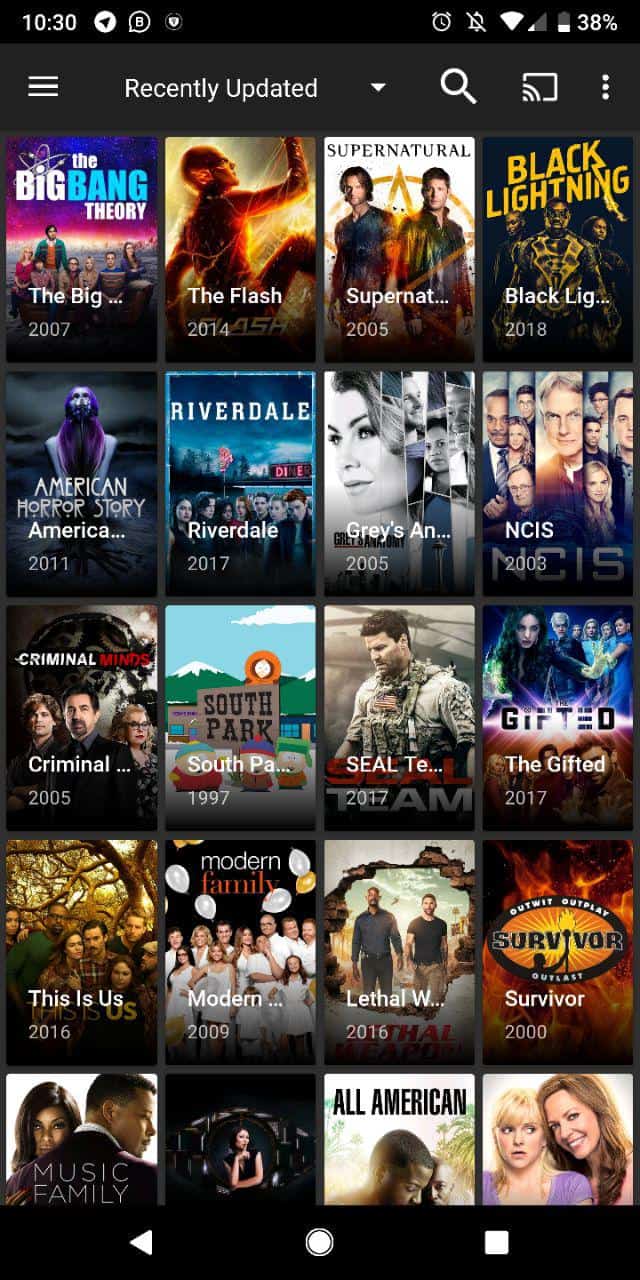640x1280 pixels.
Task: View the South Park show
Action: click(x=240, y=718)
